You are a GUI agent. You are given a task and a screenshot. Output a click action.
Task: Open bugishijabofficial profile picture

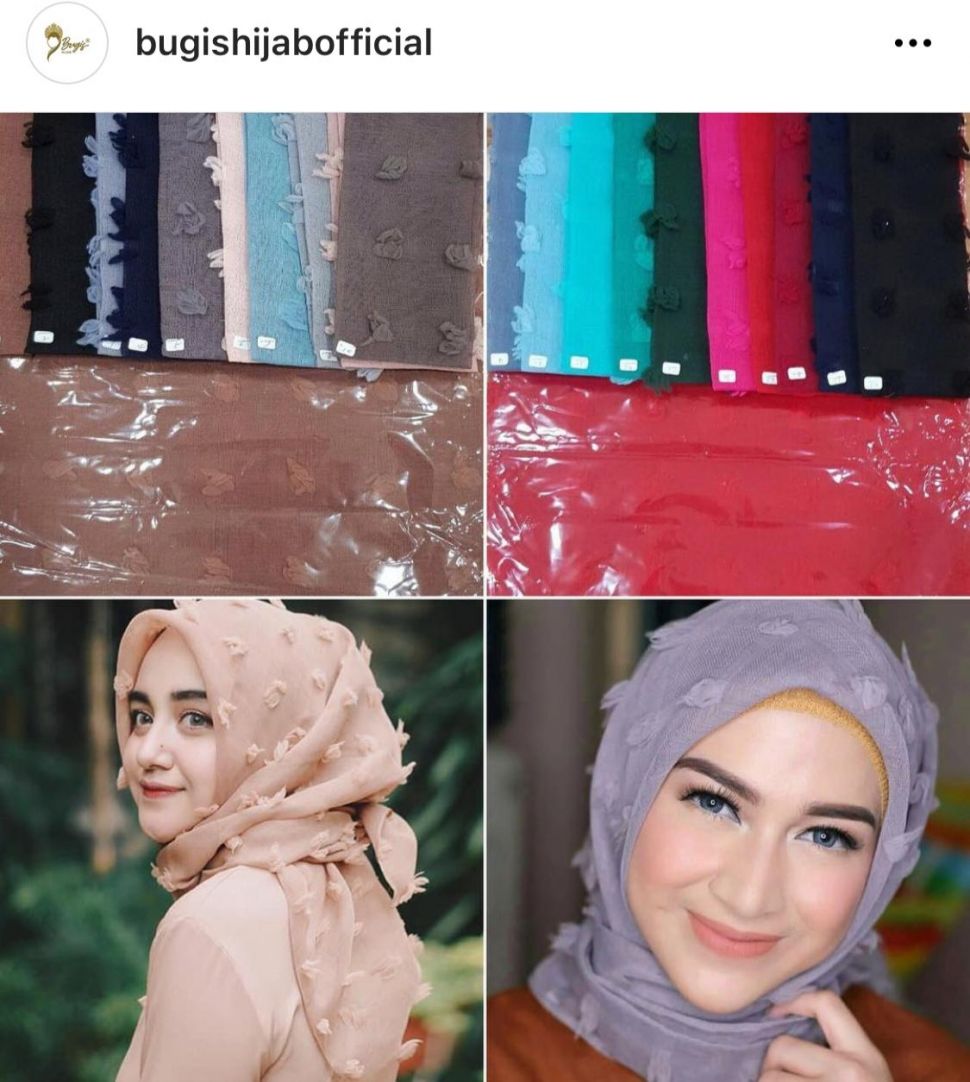click(67, 44)
